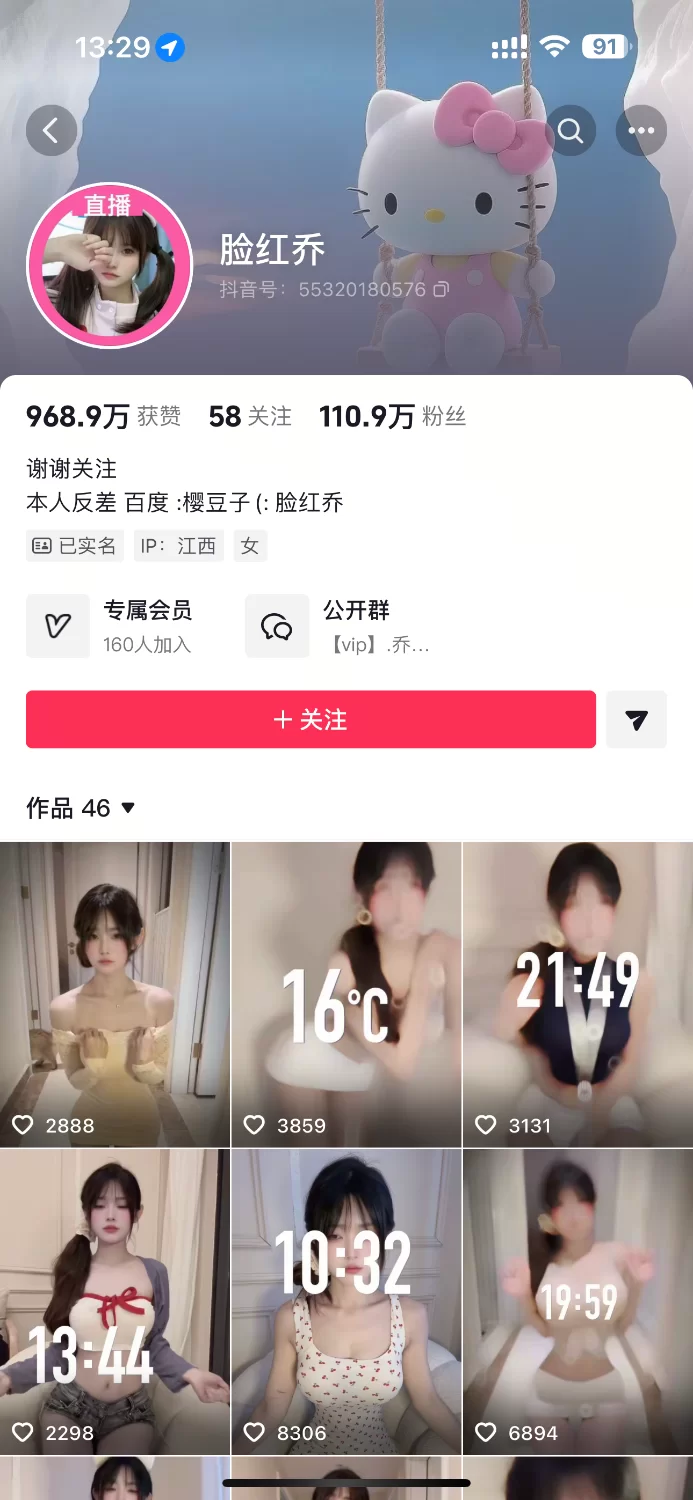693x1500 pixels.
Task: Play the 10:32 video with 8306 likes
Action: (346, 1300)
